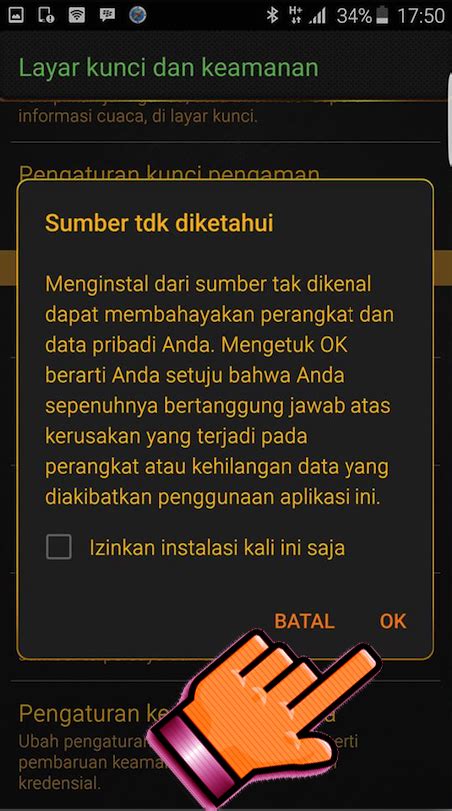Confirm the dialog with OK
The height and width of the screenshot is (811, 452).
pos(393,621)
